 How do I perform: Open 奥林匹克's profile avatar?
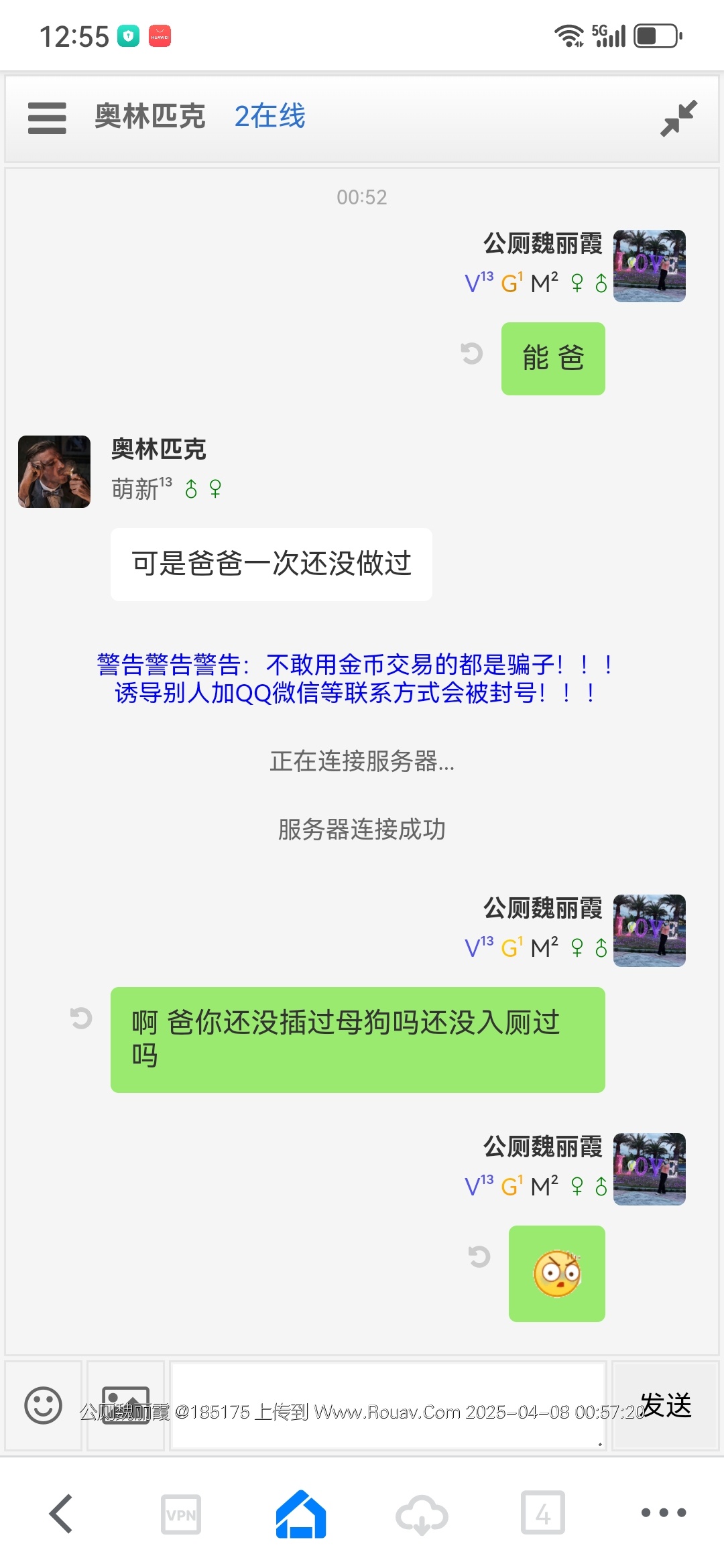pyautogui.click(x=54, y=472)
